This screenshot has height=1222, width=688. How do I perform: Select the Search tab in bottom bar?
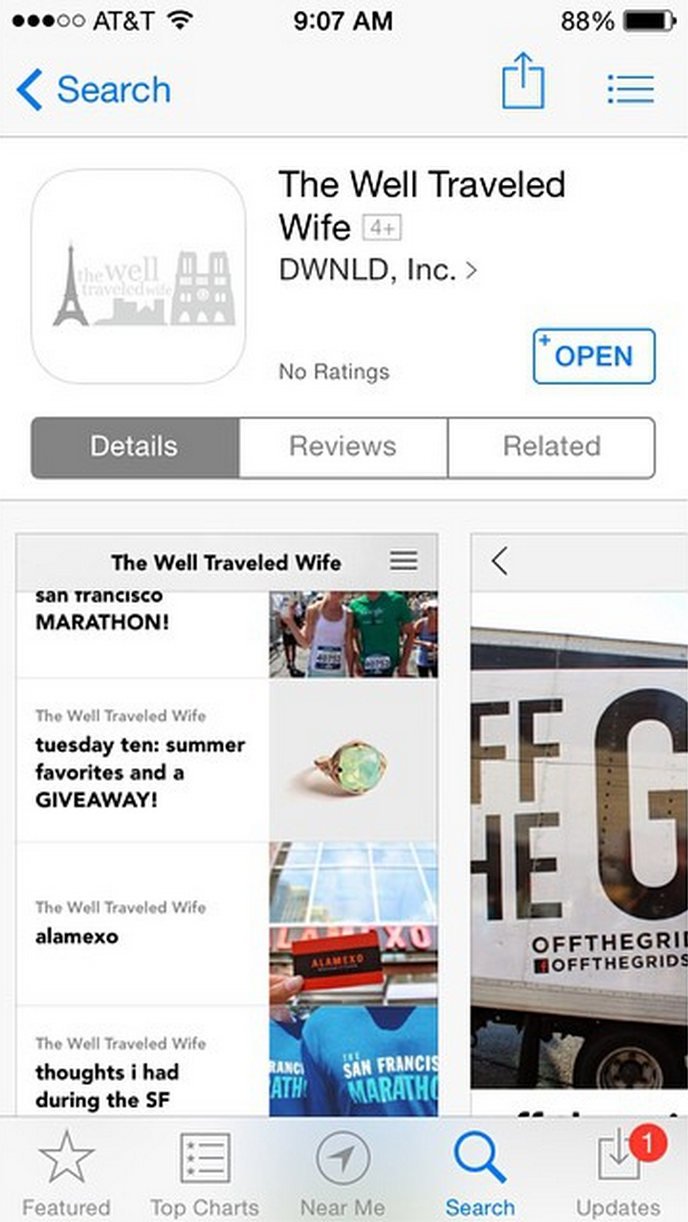pos(480,1174)
